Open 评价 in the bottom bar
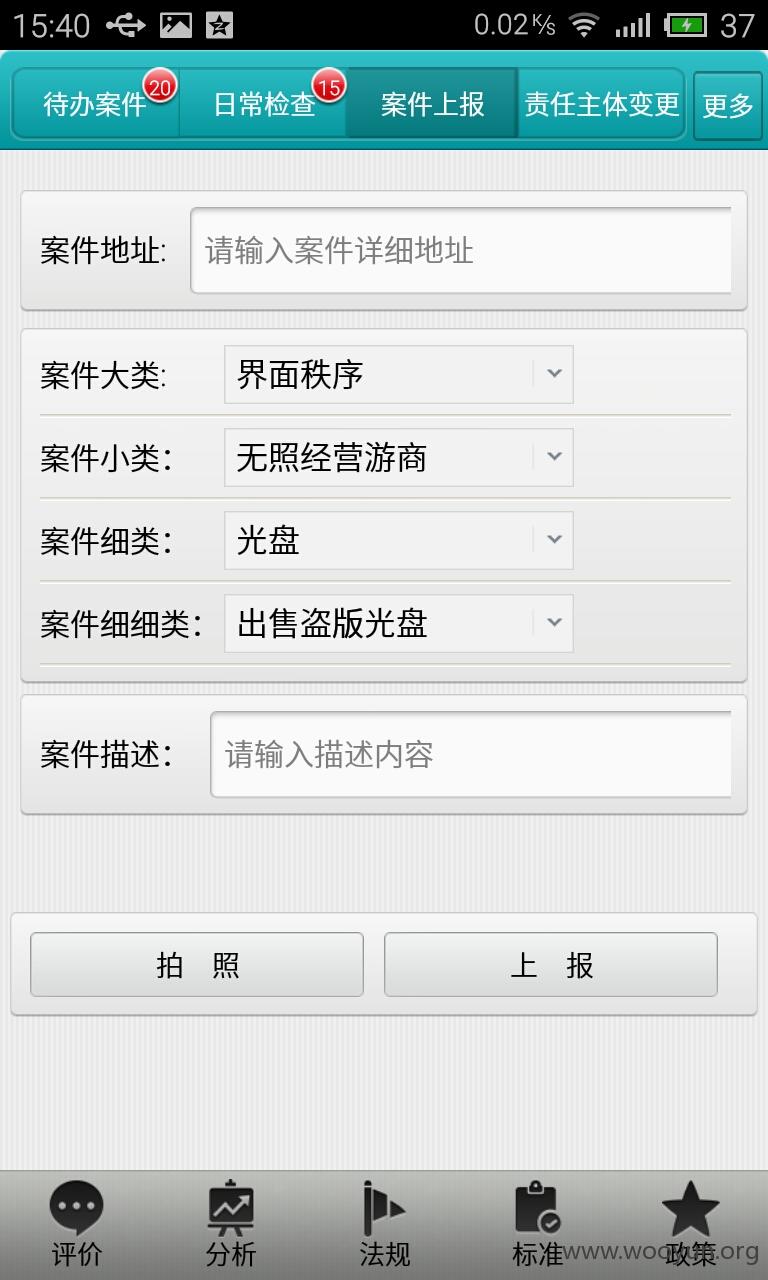The width and height of the screenshot is (768, 1280). [77, 1224]
